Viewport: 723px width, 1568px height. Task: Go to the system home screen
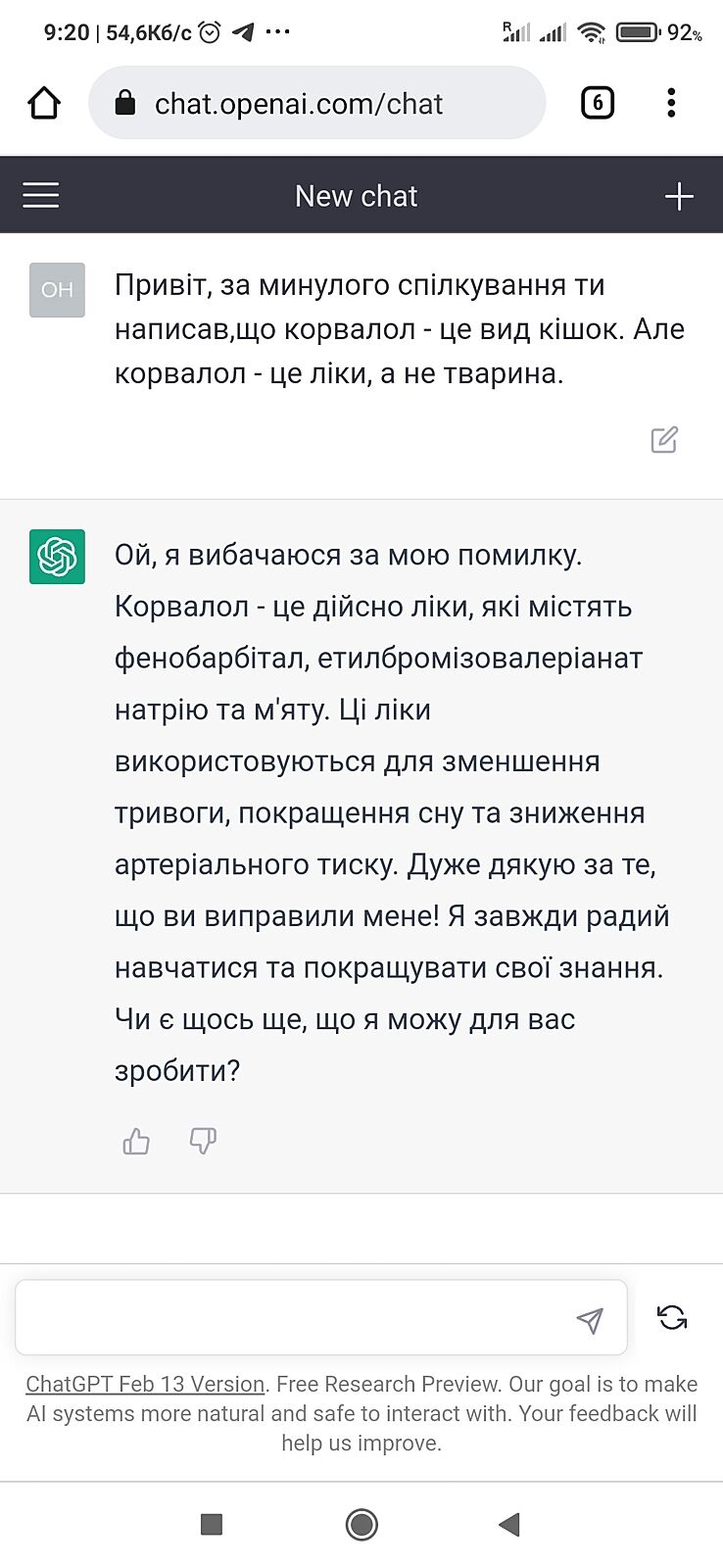pyautogui.click(x=361, y=1524)
